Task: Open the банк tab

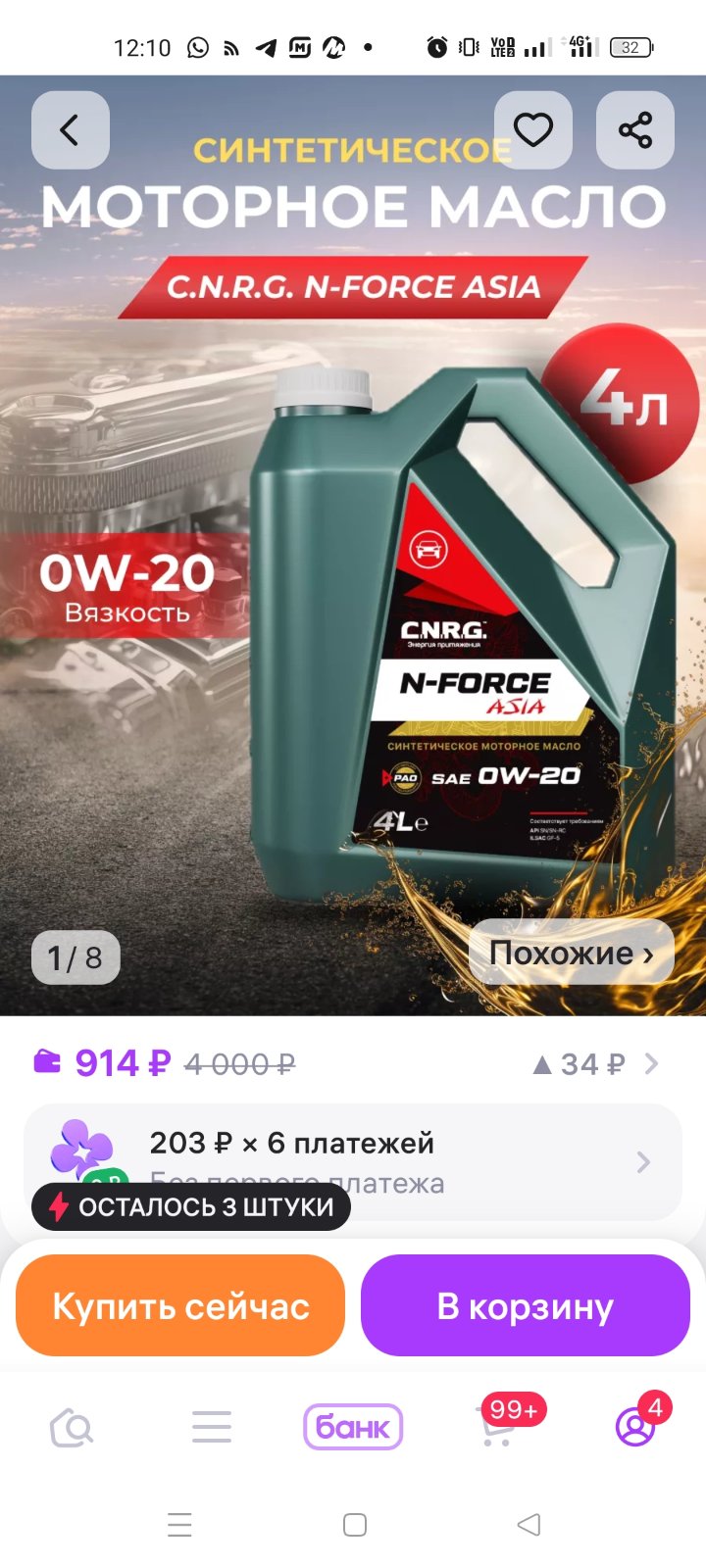Action: (353, 1427)
